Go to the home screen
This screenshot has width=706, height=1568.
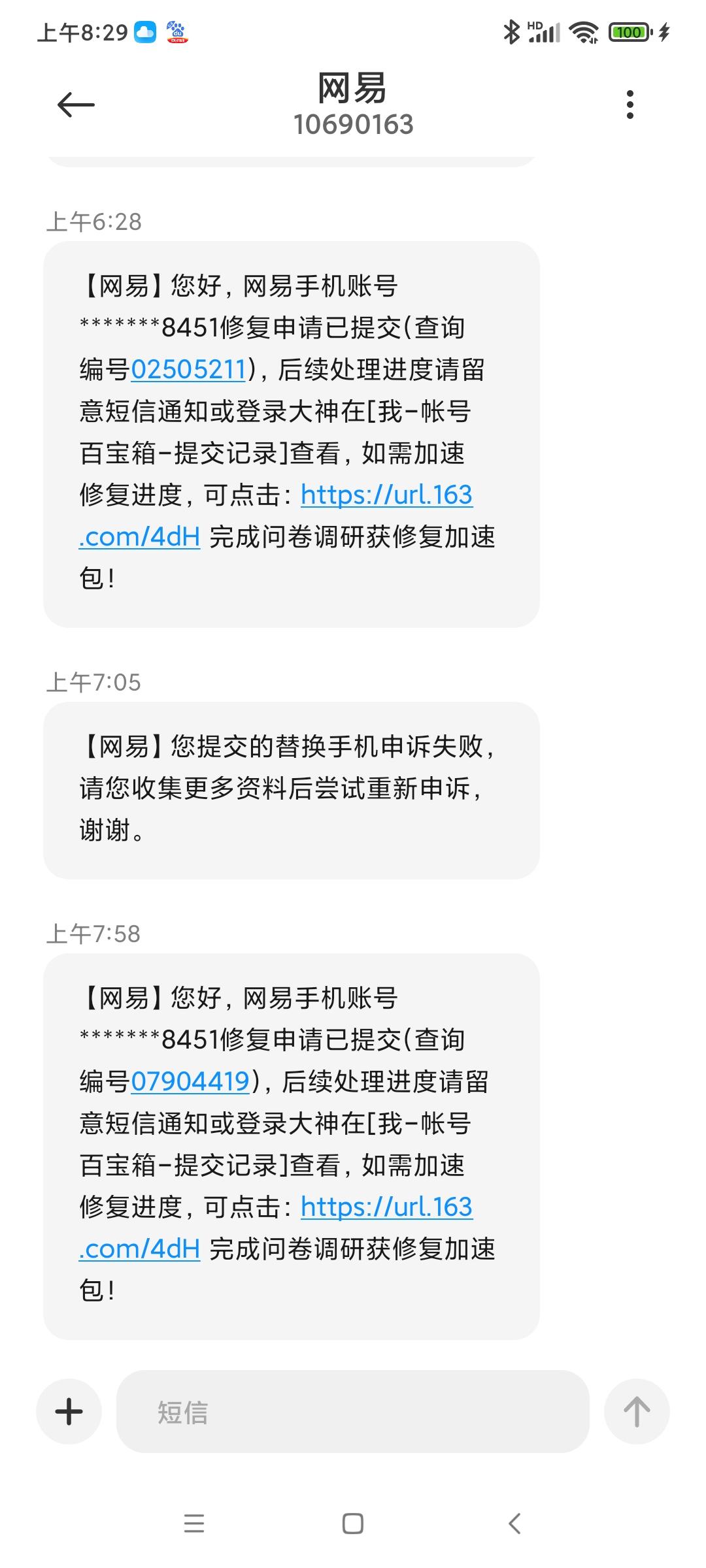click(353, 1524)
